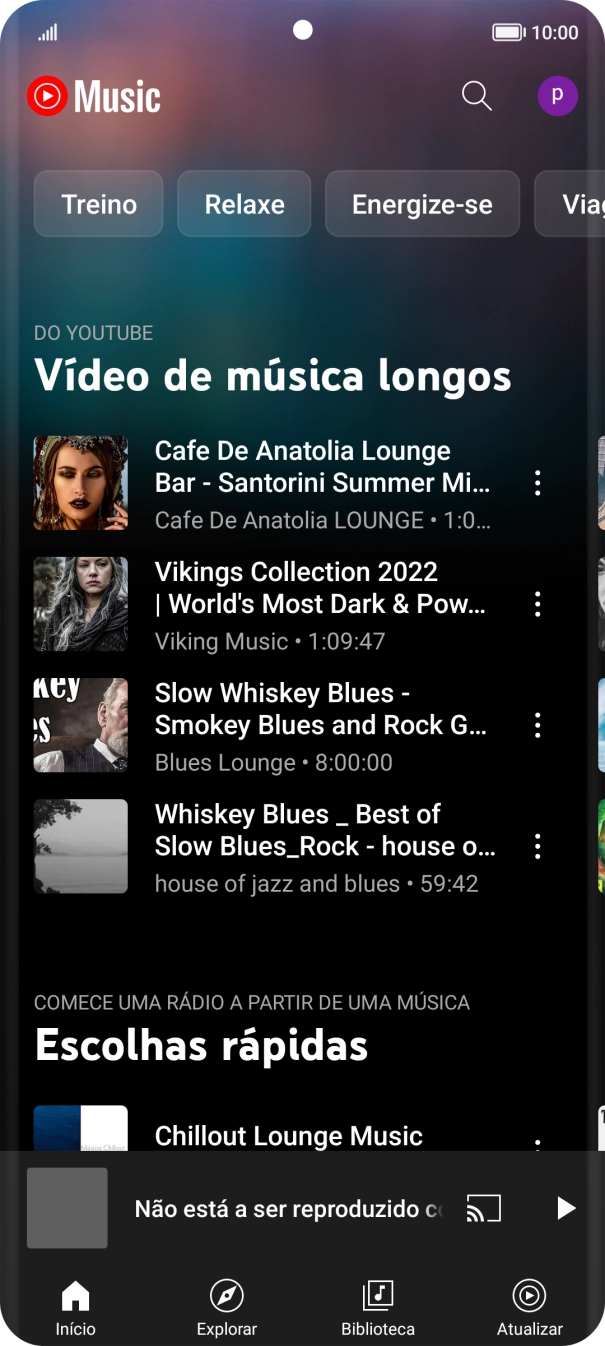Viewport: 605px width, 1346px height.
Task: Open options for Whiskey Blues Best of
Action: point(538,846)
